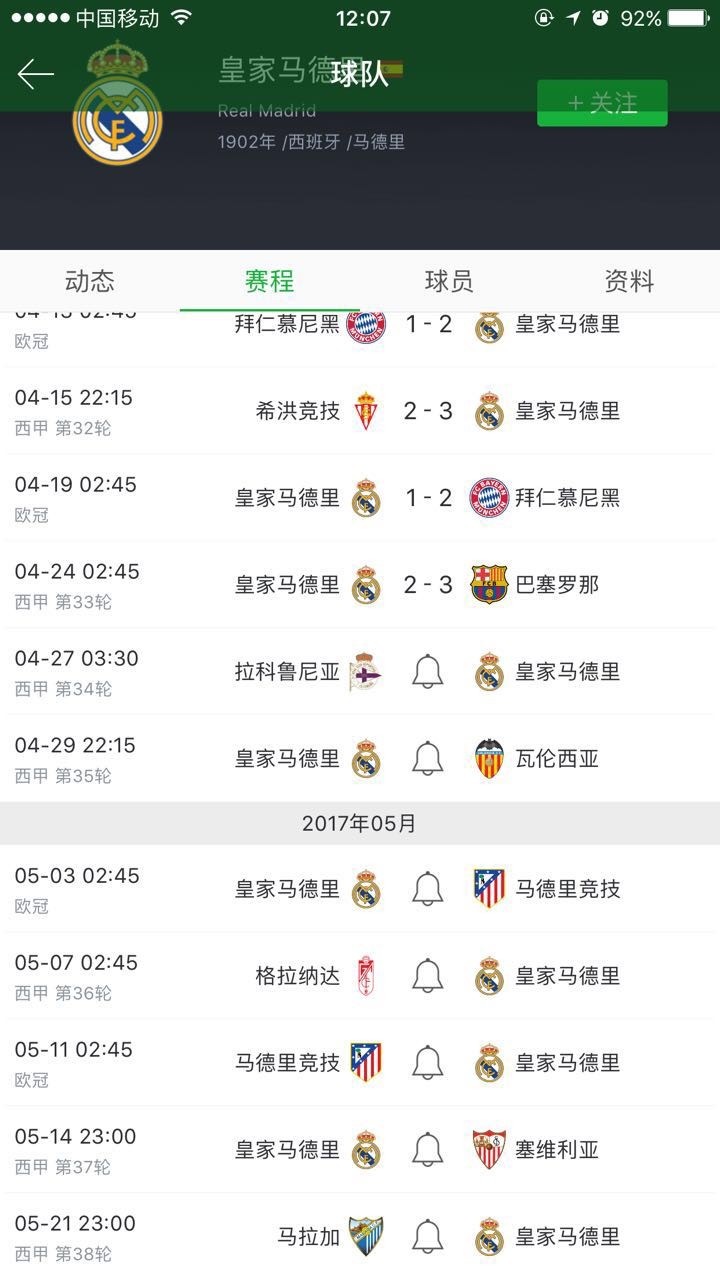
Task: Open the 04-19 拜仁慕尼黑 match
Action: [360, 498]
